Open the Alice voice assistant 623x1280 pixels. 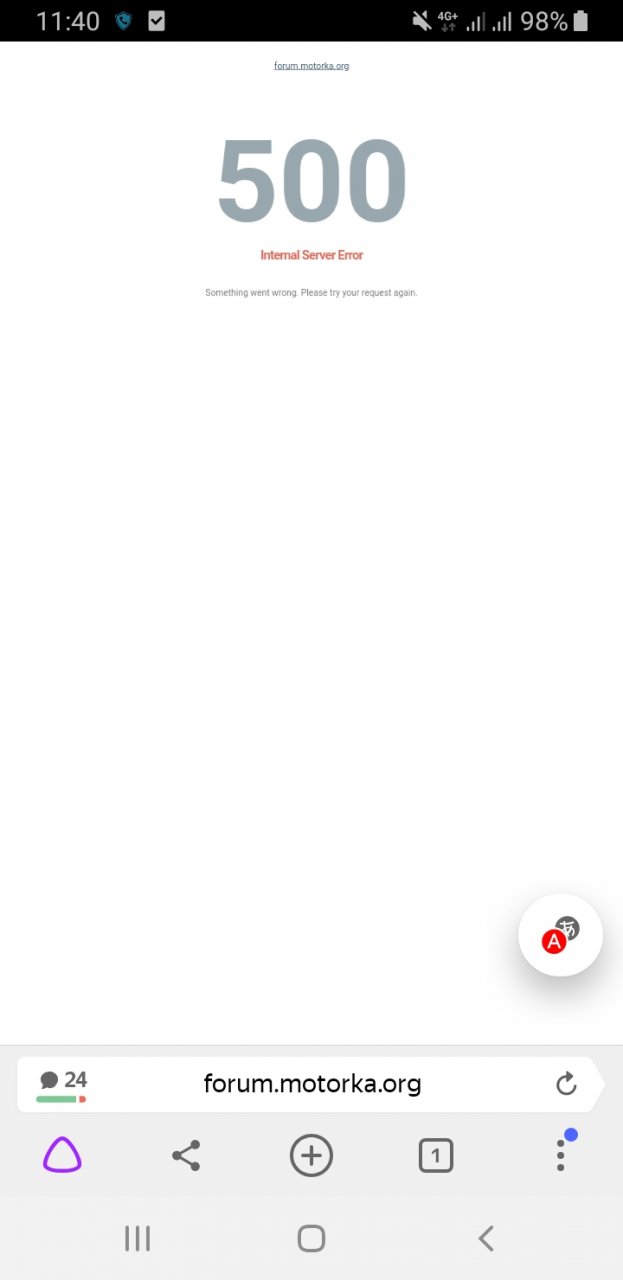[x=62, y=1156]
